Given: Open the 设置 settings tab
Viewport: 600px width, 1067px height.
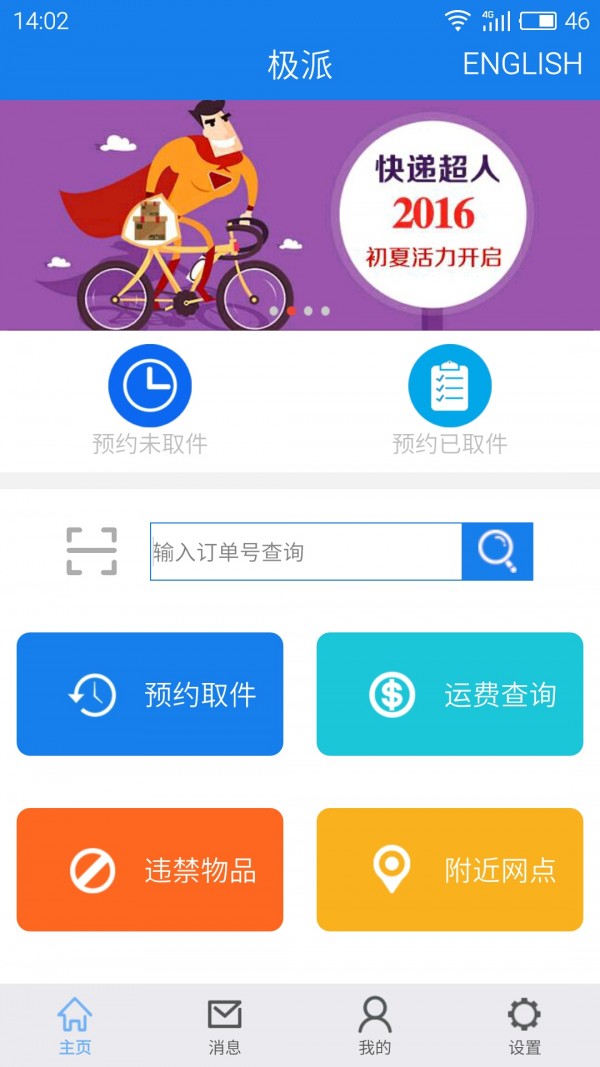Looking at the screenshot, I should click(524, 1026).
